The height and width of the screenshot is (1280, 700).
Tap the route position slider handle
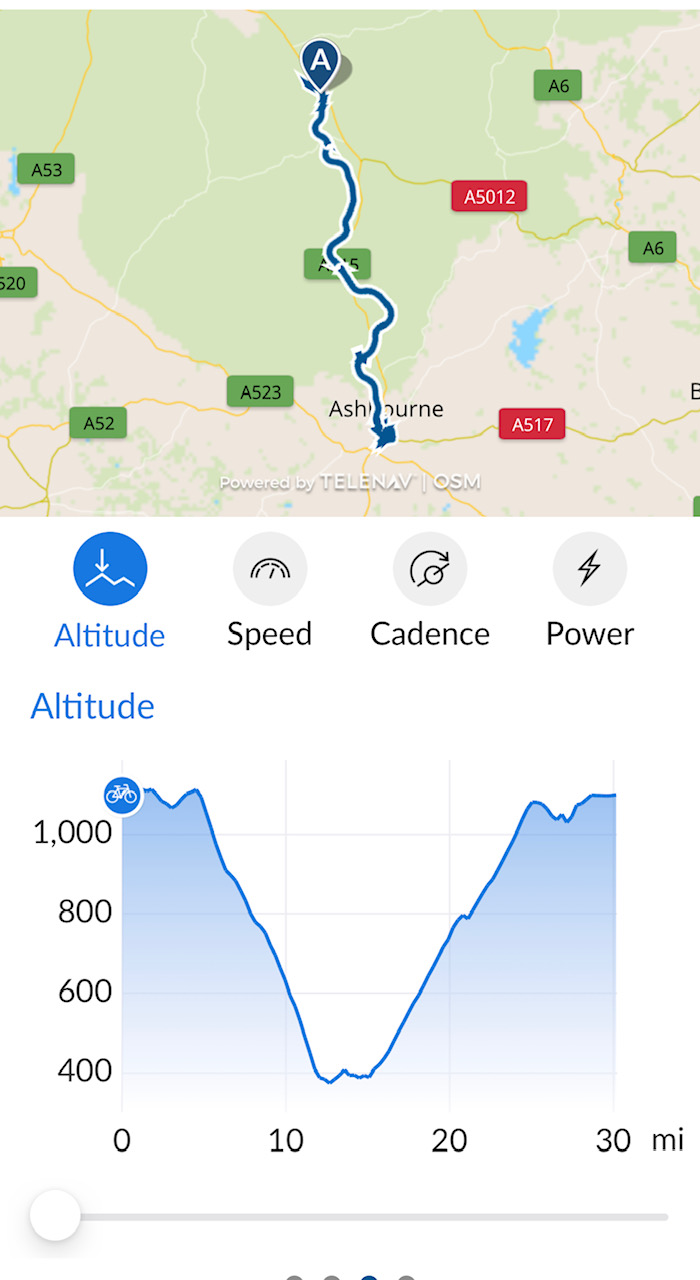click(x=55, y=1216)
